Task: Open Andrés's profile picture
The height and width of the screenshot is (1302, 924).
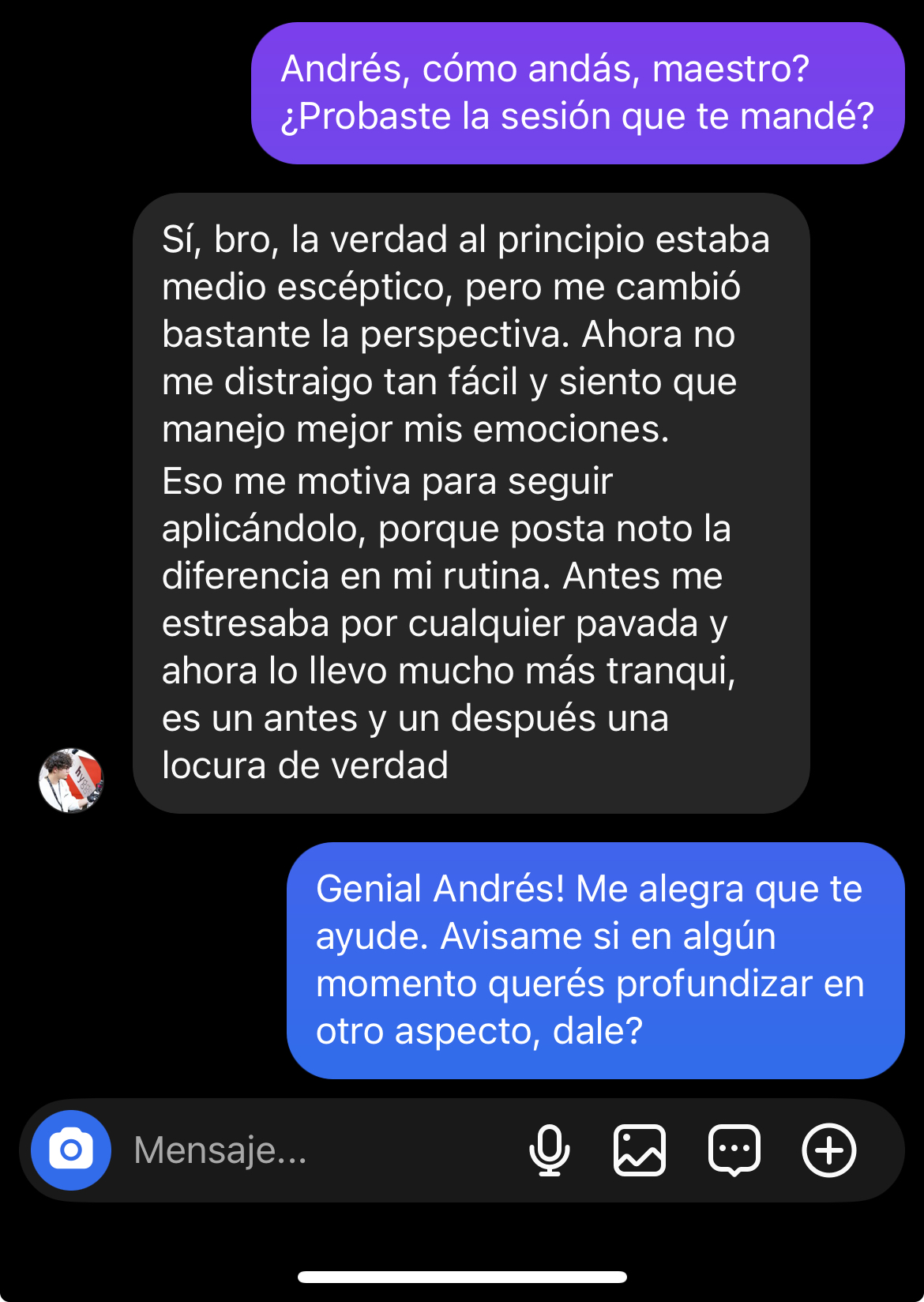Action: point(71,781)
